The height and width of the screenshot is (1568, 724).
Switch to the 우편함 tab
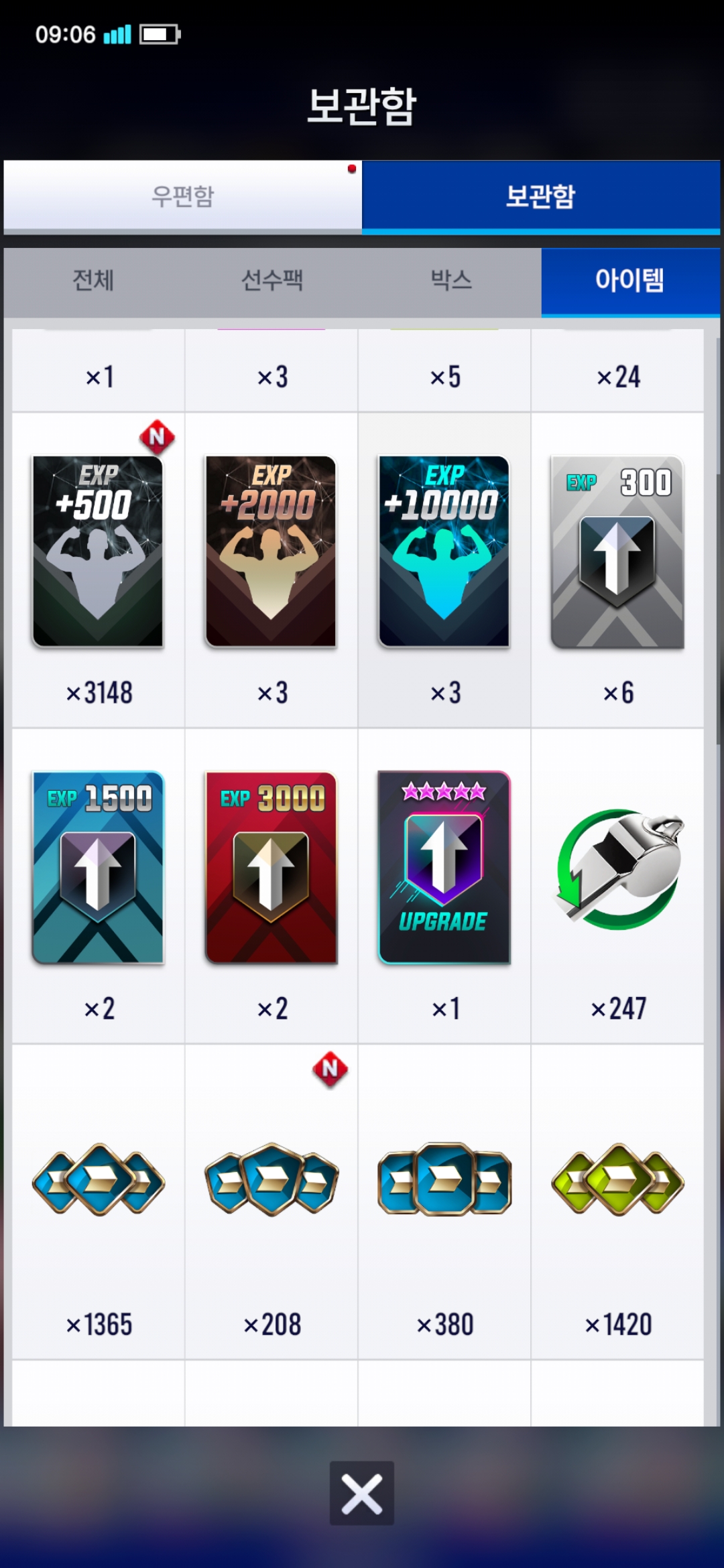182,196
